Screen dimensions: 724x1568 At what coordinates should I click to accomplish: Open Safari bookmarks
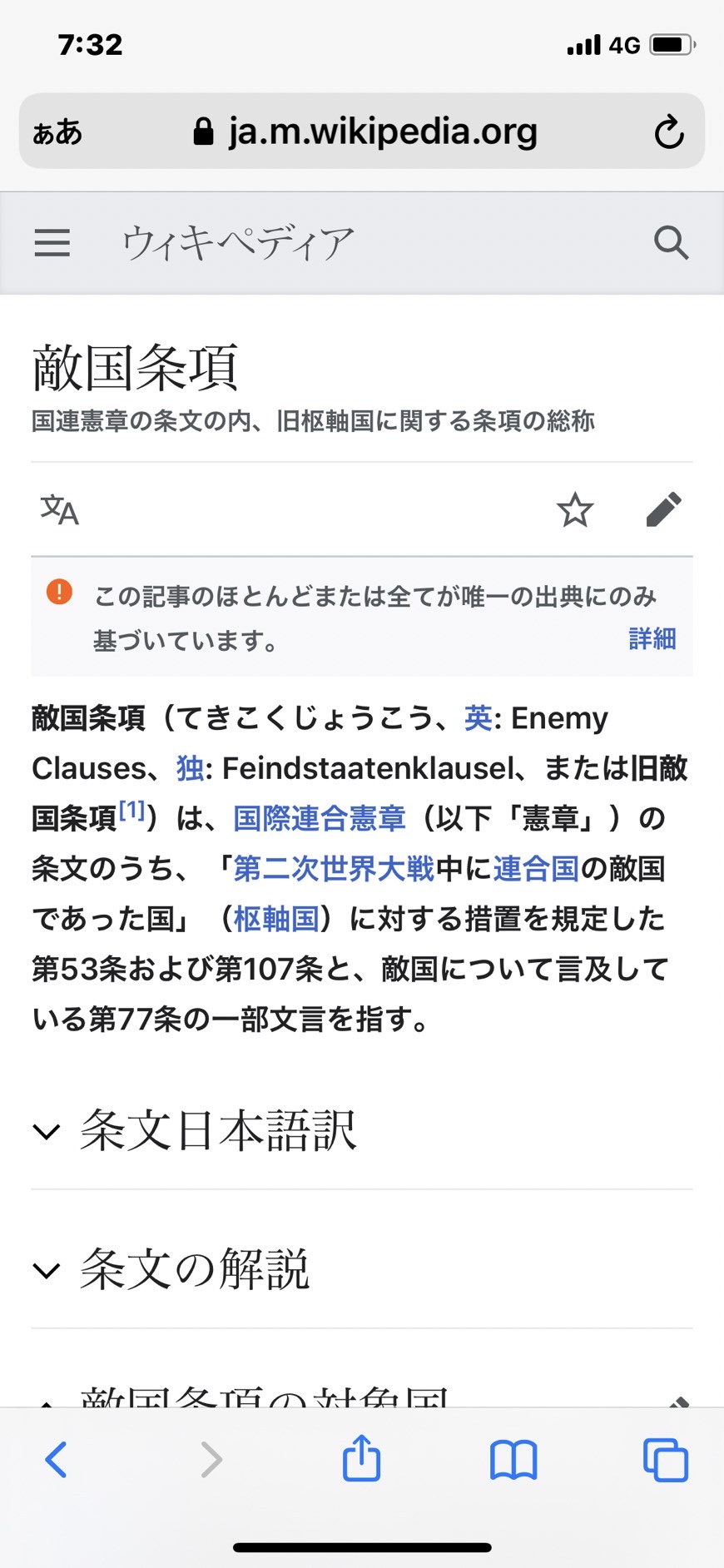click(x=513, y=1460)
